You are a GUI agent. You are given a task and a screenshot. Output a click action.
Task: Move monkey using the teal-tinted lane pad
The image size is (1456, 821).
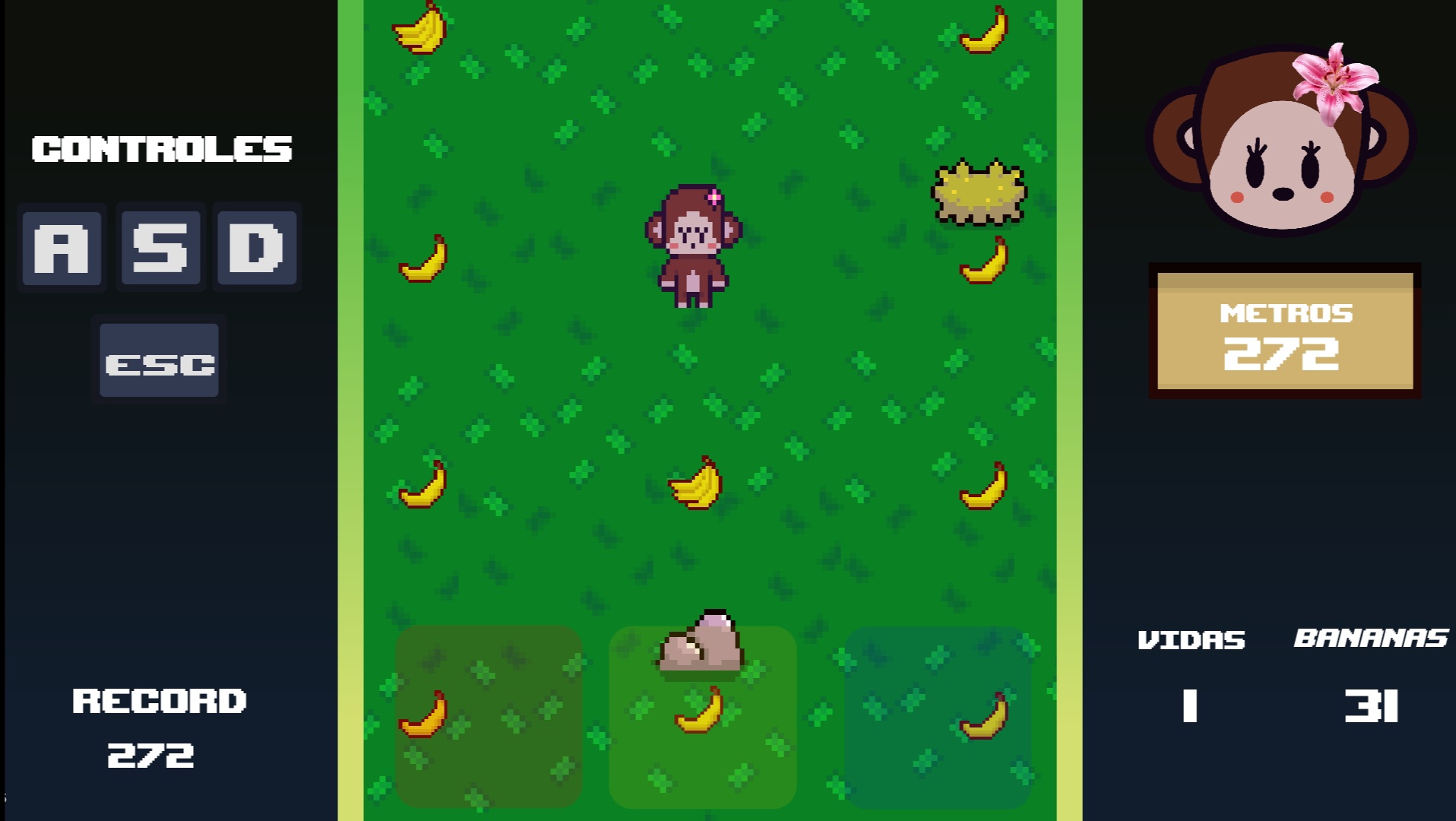point(938,718)
